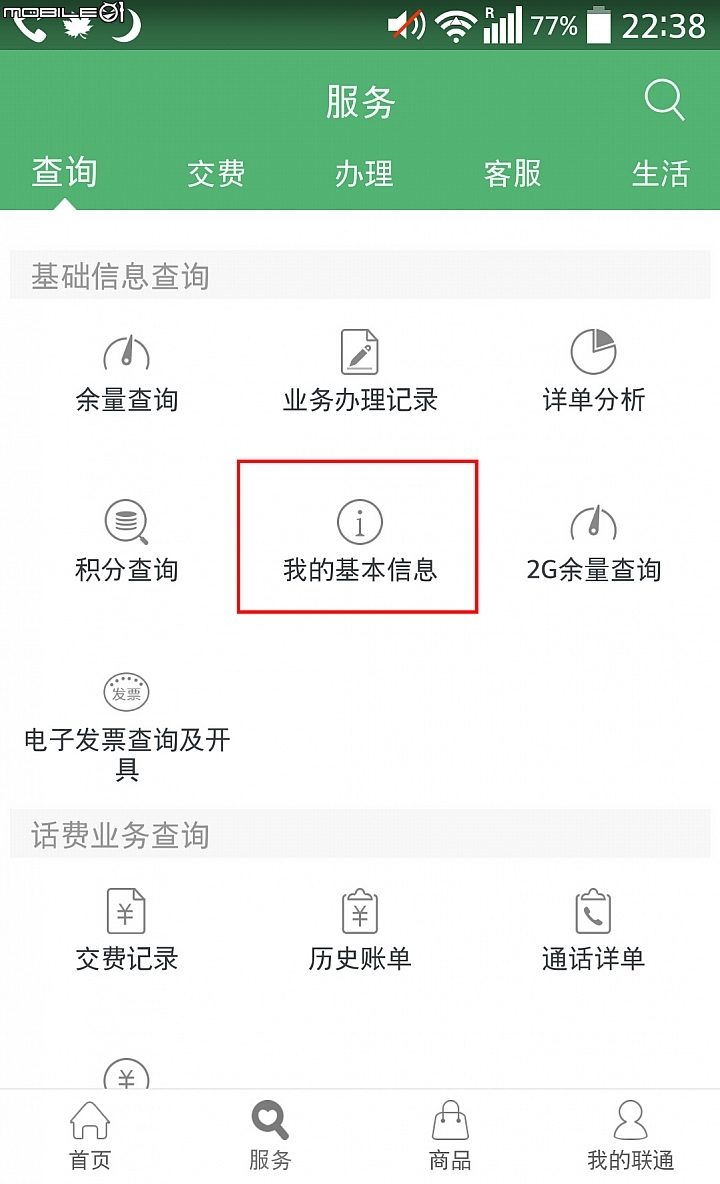Open 电子发票查询及开具

[x=127, y=728]
